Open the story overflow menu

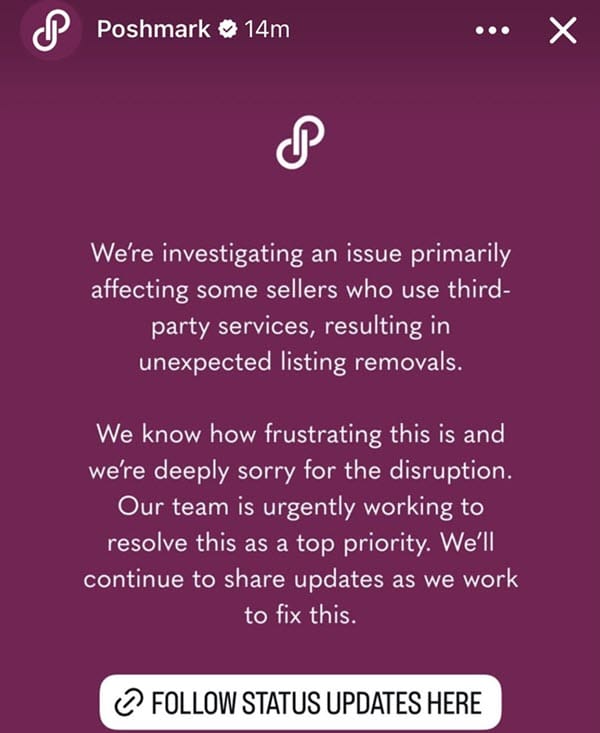tap(491, 31)
